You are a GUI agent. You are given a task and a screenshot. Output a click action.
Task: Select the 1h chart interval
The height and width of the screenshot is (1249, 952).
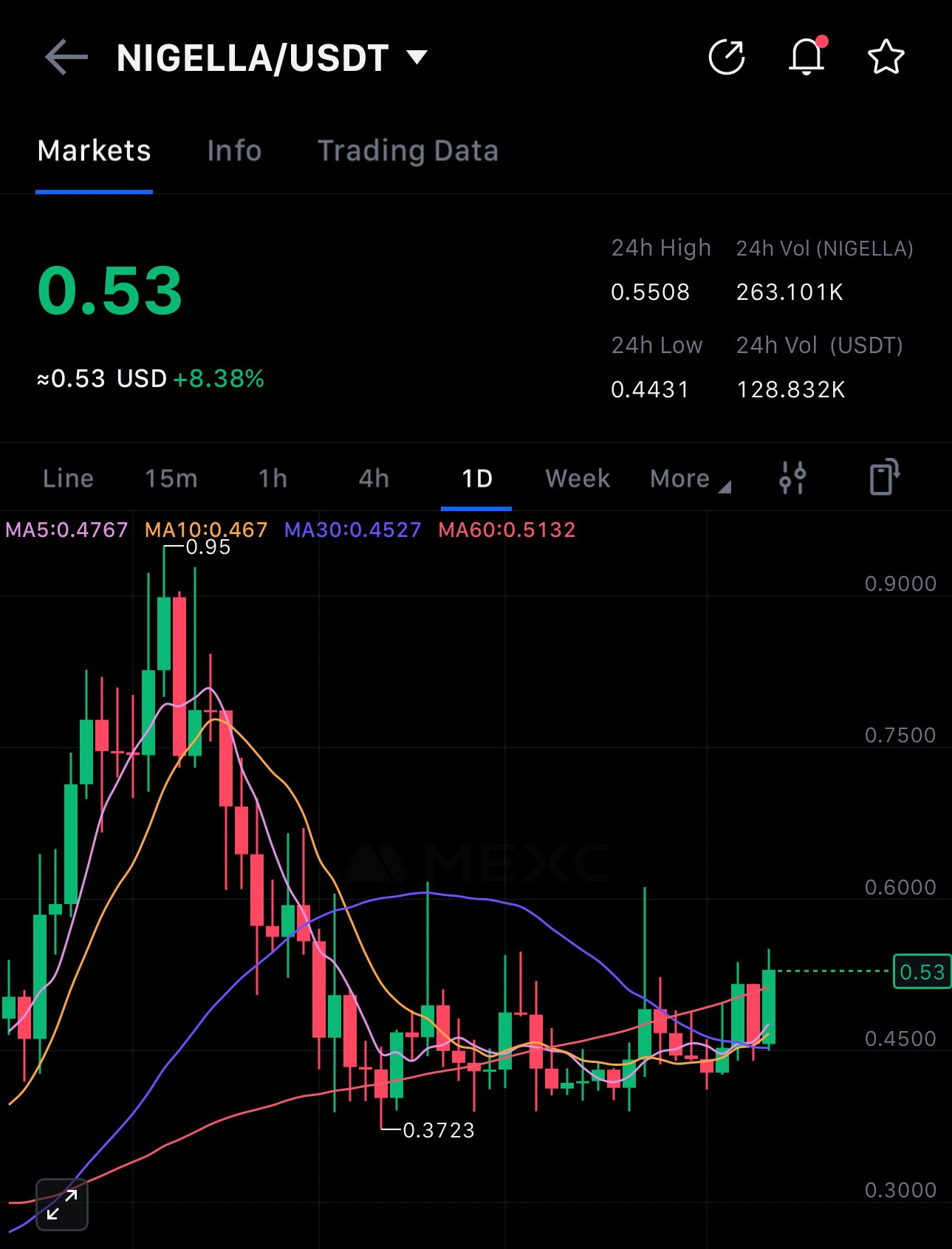[273, 479]
